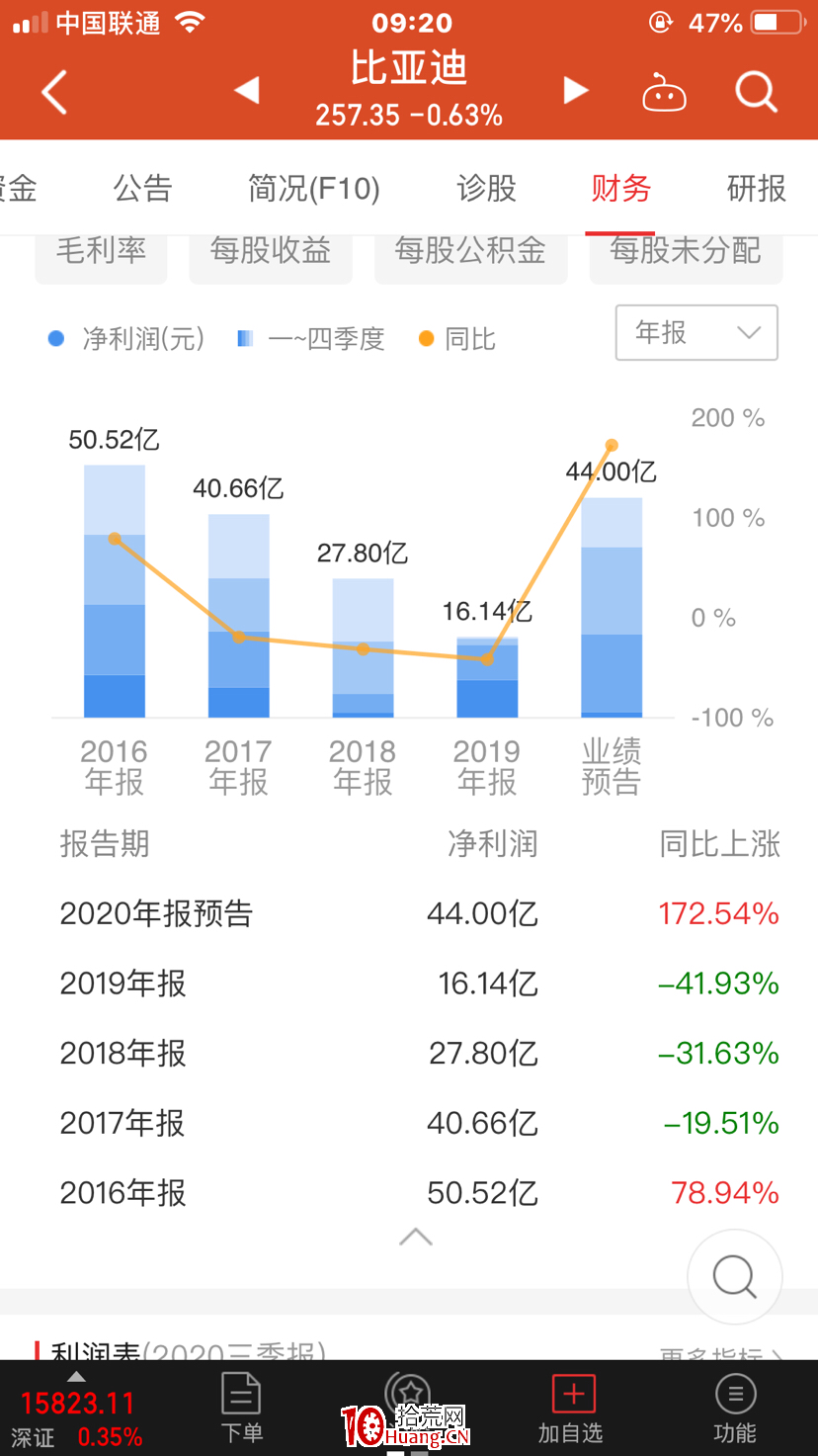Select the next-stock arrow right of 比亚迪
The width and height of the screenshot is (818, 1456).
coord(575,89)
